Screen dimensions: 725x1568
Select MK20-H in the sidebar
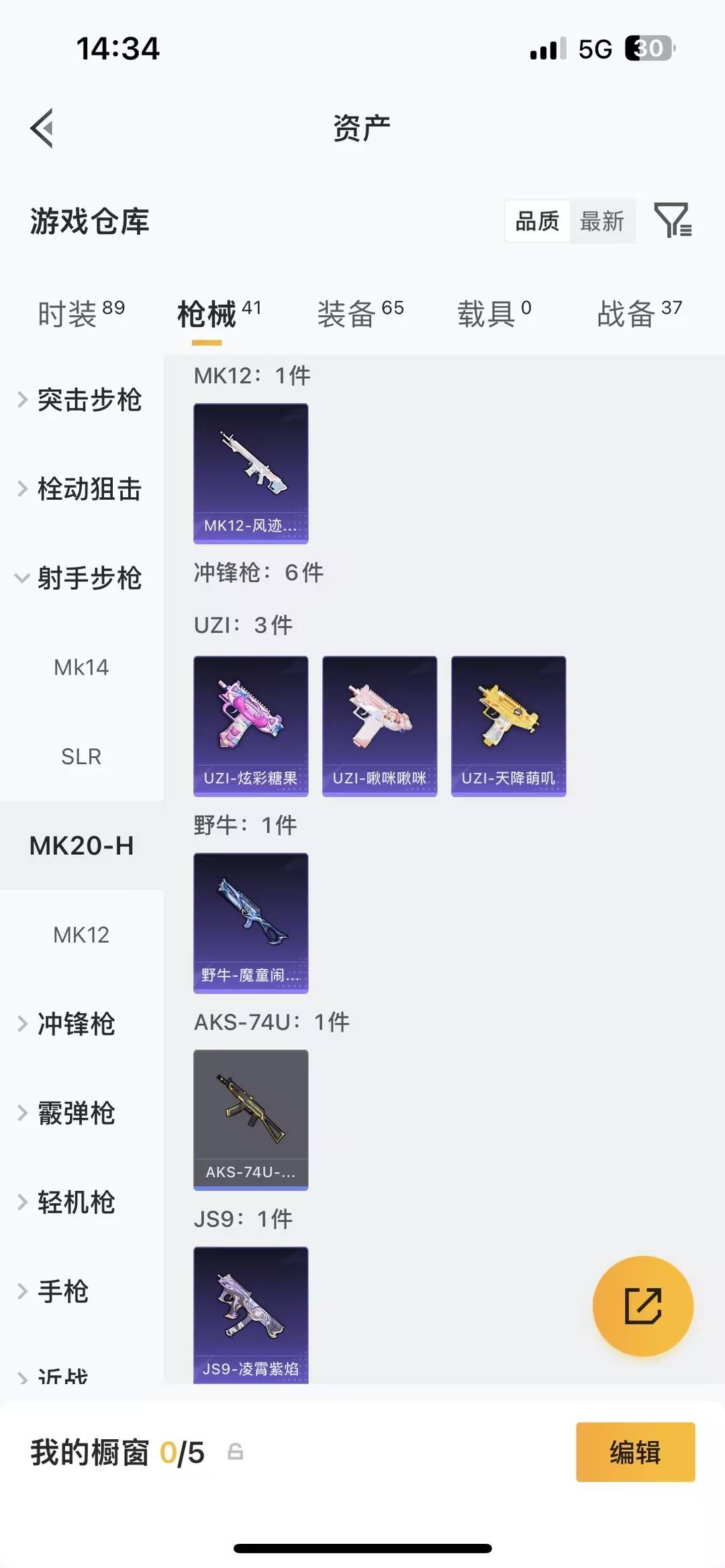(82, 846)
